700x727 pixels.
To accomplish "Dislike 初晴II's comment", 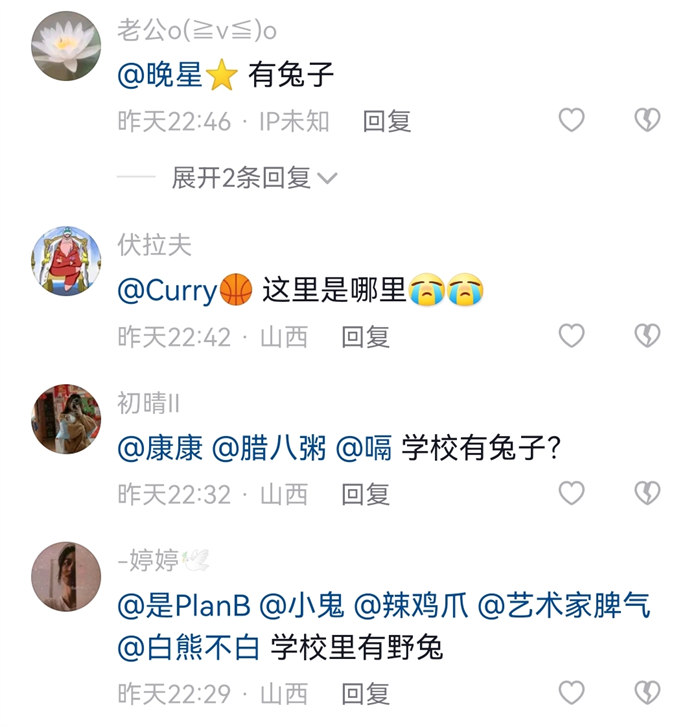I will [648, 493].
